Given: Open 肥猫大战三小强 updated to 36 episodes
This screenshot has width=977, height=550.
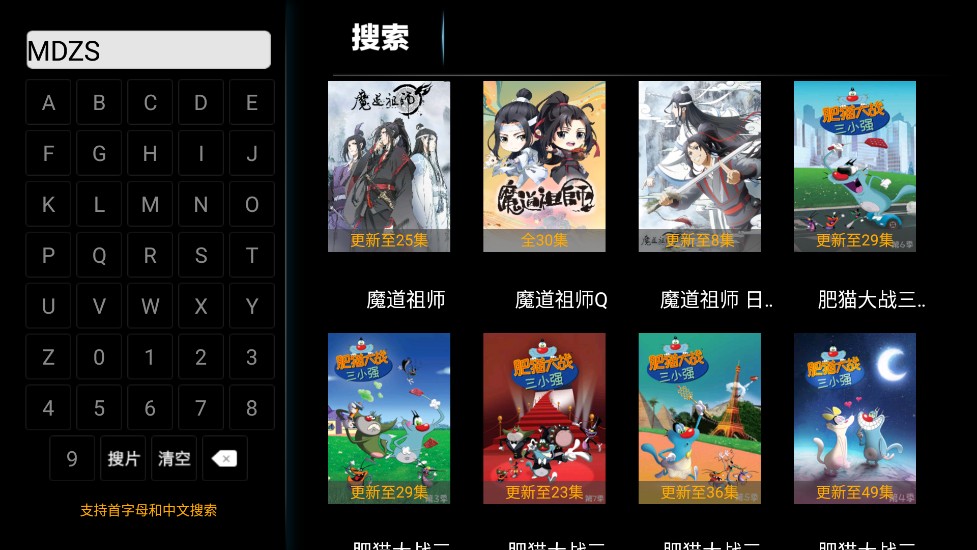Looking at the screenshot, I should click(x=700, y=418).
